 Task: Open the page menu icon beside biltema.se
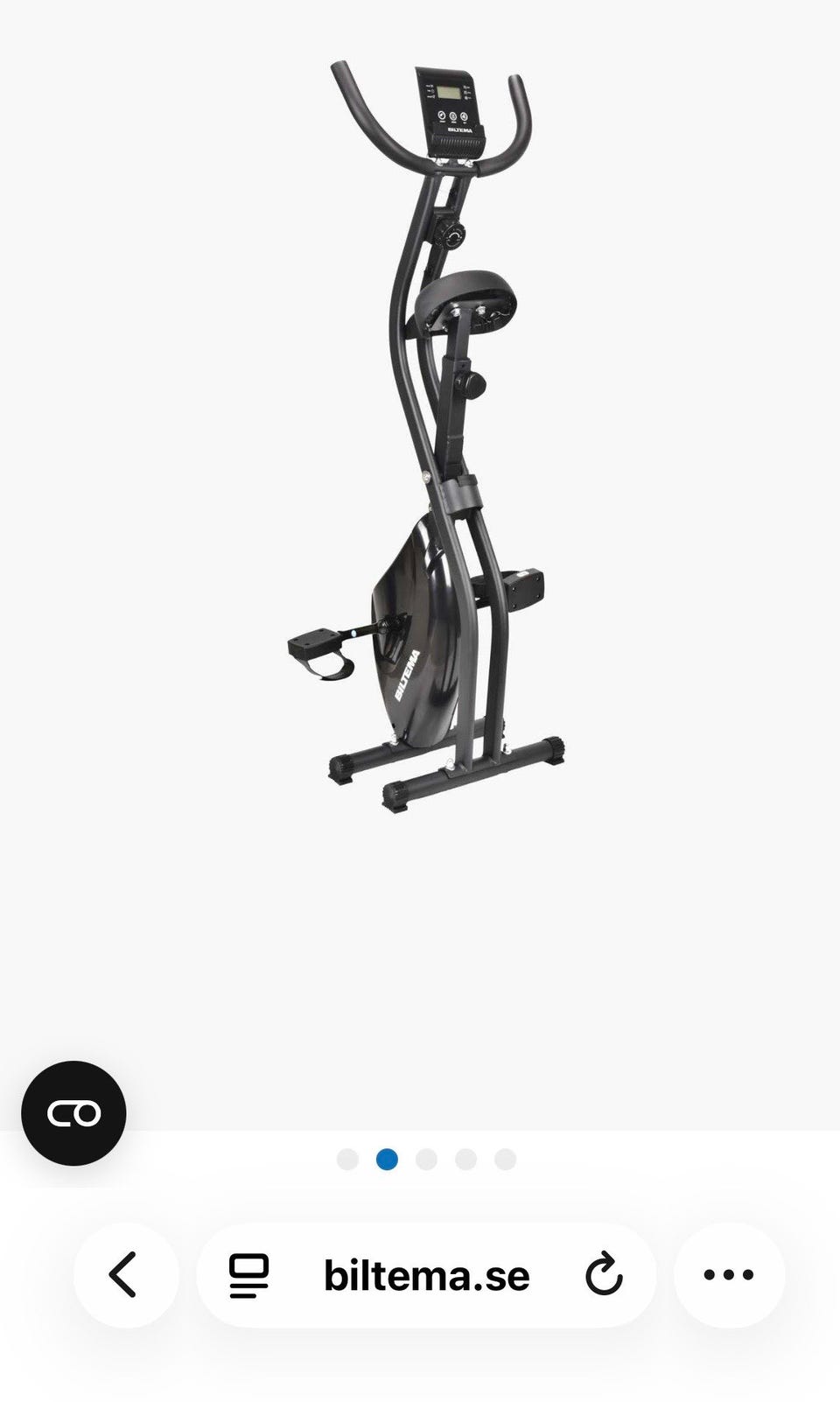[249, 1275]
